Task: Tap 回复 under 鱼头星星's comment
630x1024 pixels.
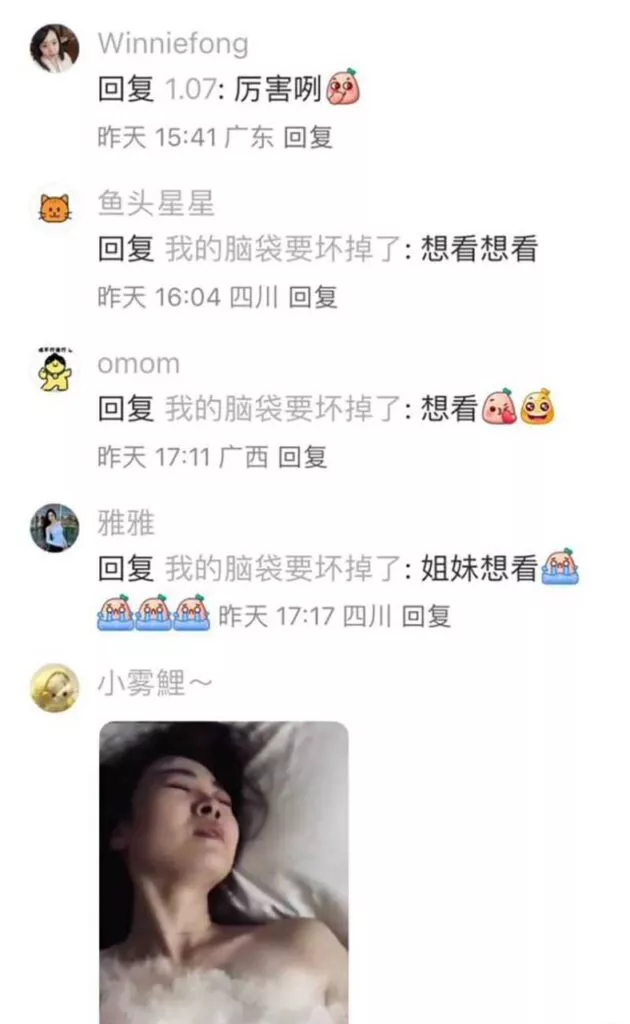Action: 313,297
